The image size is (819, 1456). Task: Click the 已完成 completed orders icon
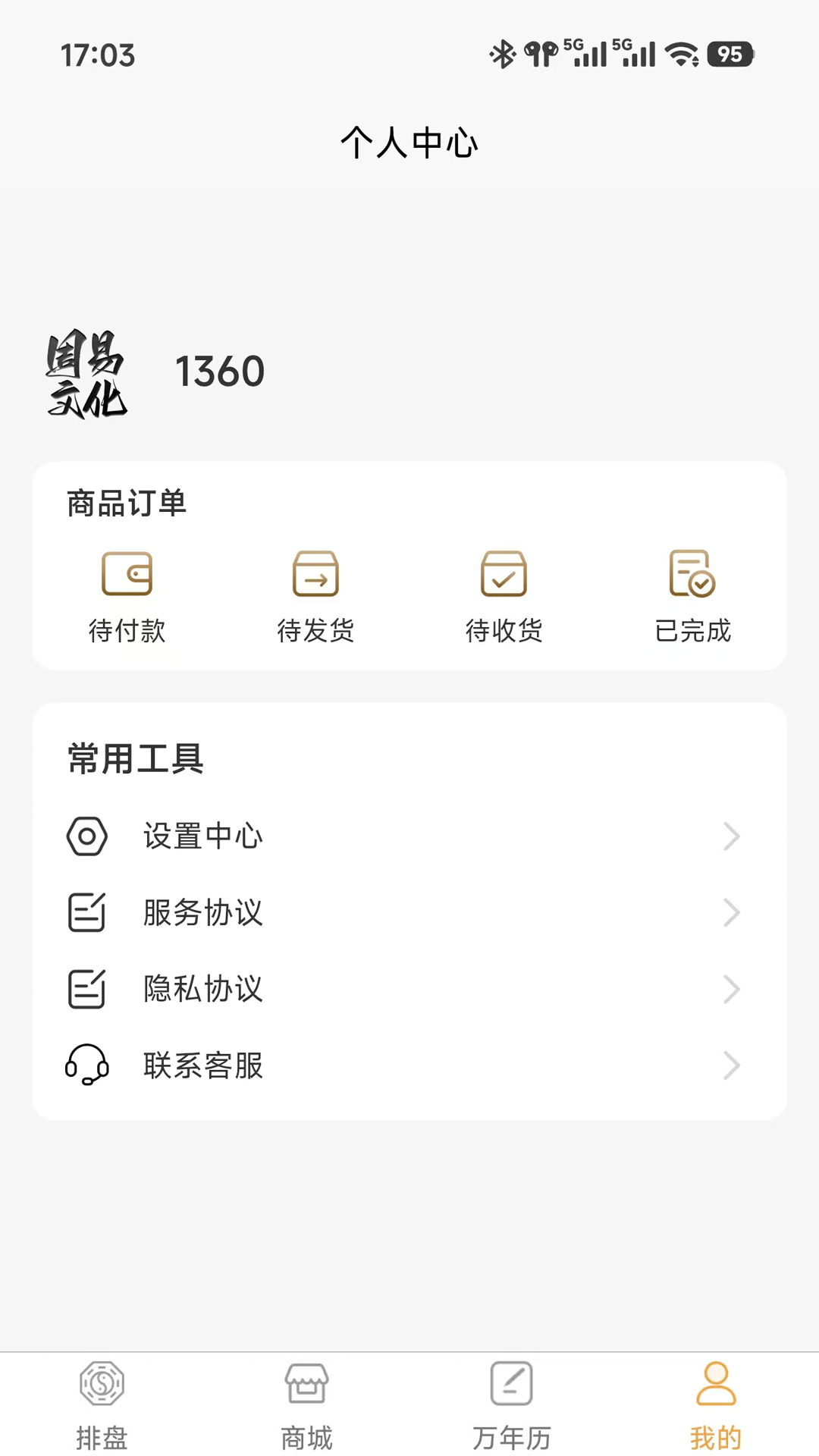[692, 574]
